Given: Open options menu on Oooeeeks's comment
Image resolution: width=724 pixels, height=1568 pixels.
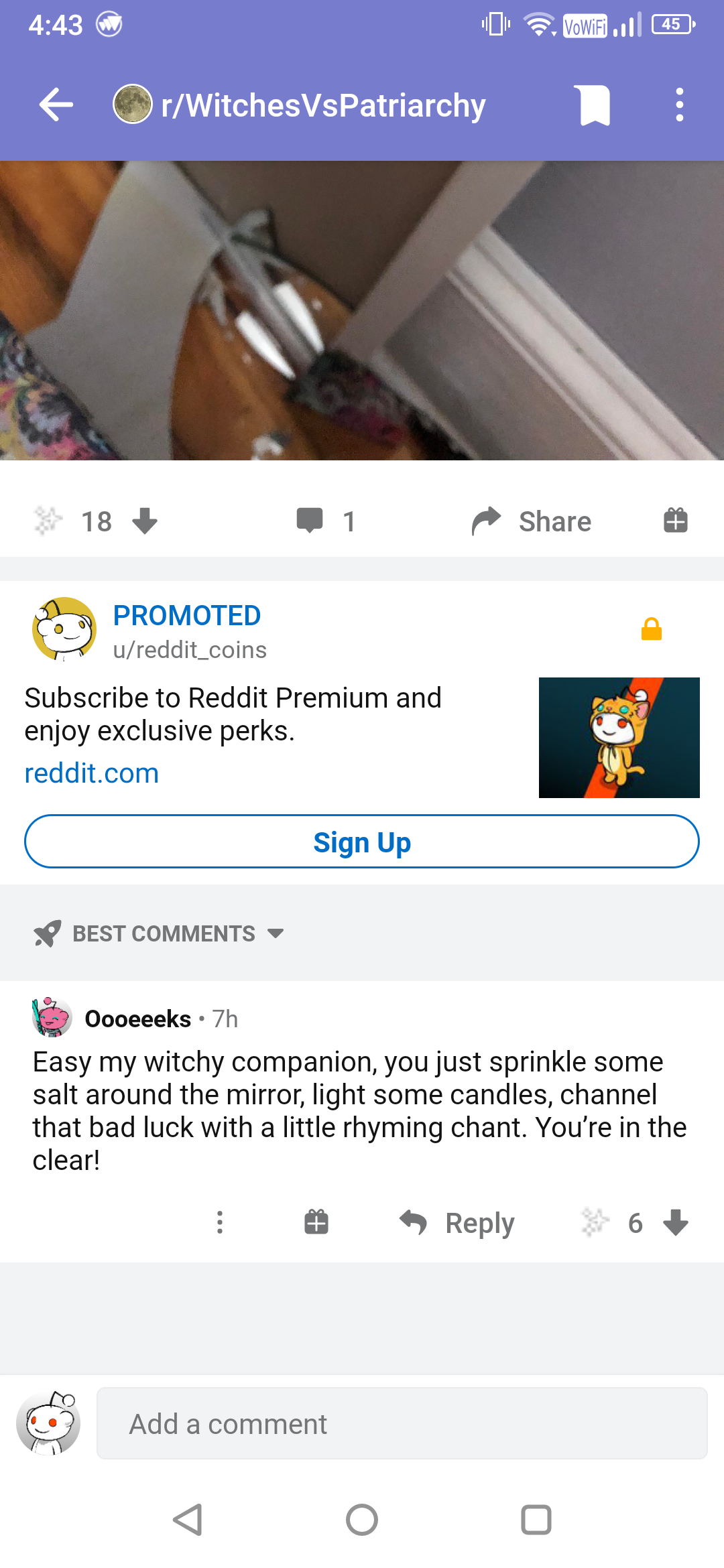Looking at the screenshot, I should [x=220, y=1222].
